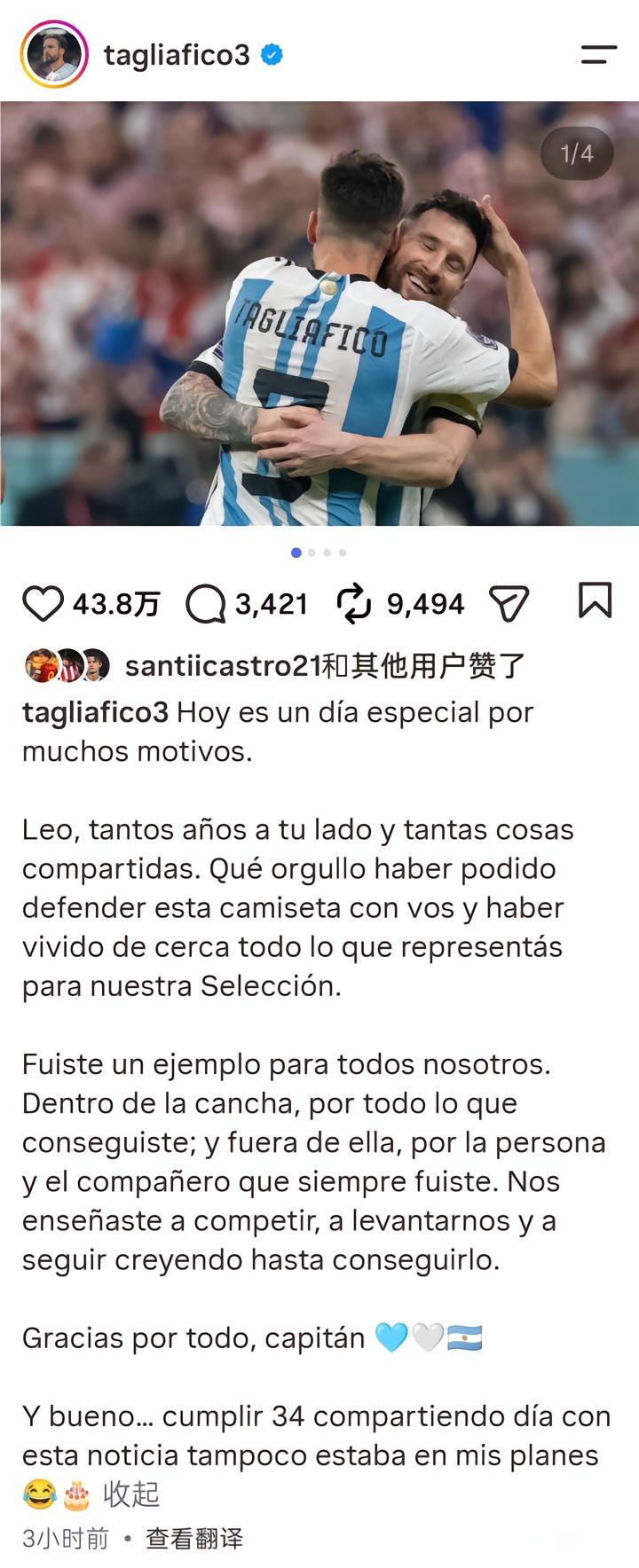Share the post via the paper plane icon
The image size is (639, 1568).
coord(509,604)
